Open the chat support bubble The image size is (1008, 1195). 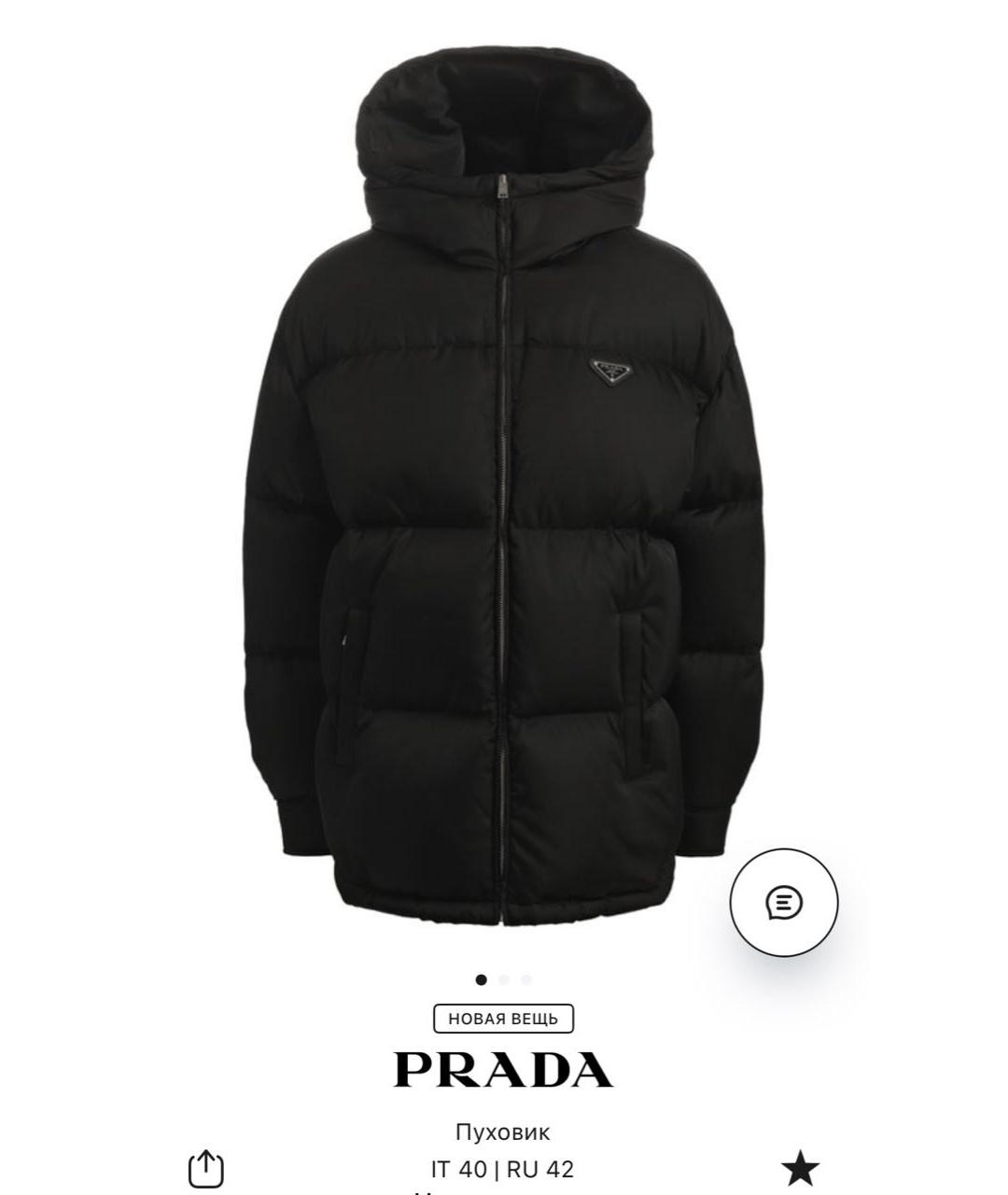click(783, 903)
